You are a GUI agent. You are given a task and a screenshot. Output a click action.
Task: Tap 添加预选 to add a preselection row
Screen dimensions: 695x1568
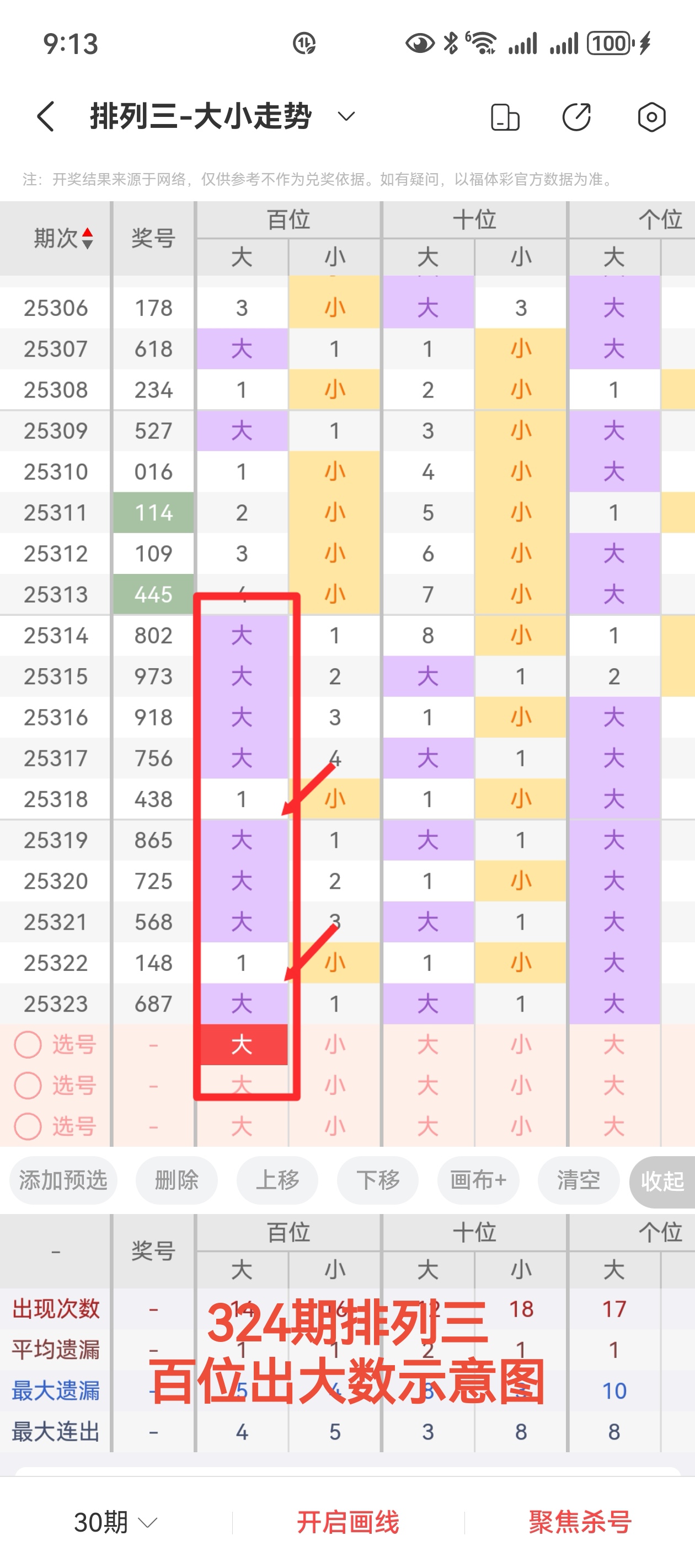click(x=63, y=1180)
